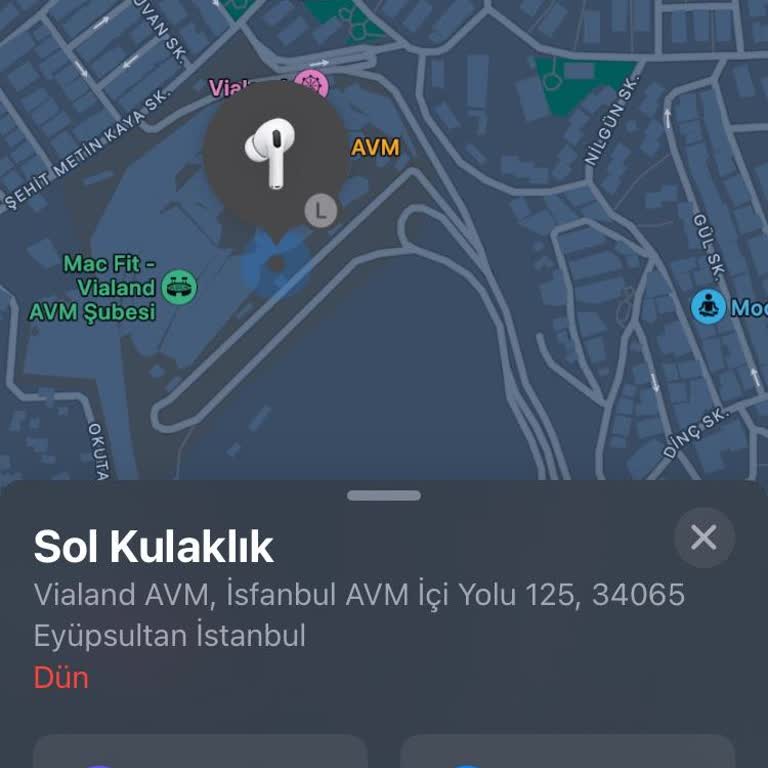
Task: Tap the sheet grabber handle above Sol Kulaklık
Action: click(384, 495)
